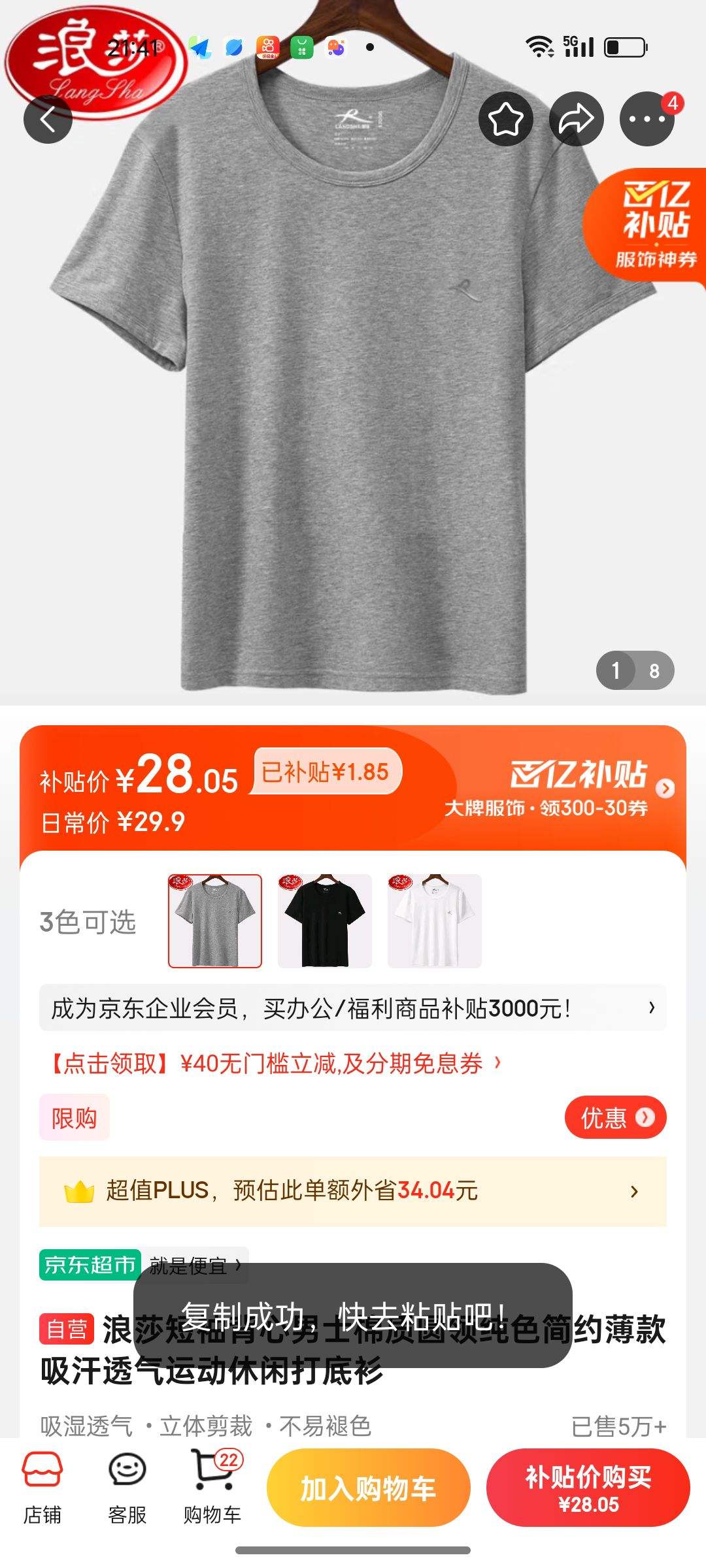Open 客服 customer service chat
Viewport: 706px width, 1568px height.
pyautogui.click(x=128, y=1496)
